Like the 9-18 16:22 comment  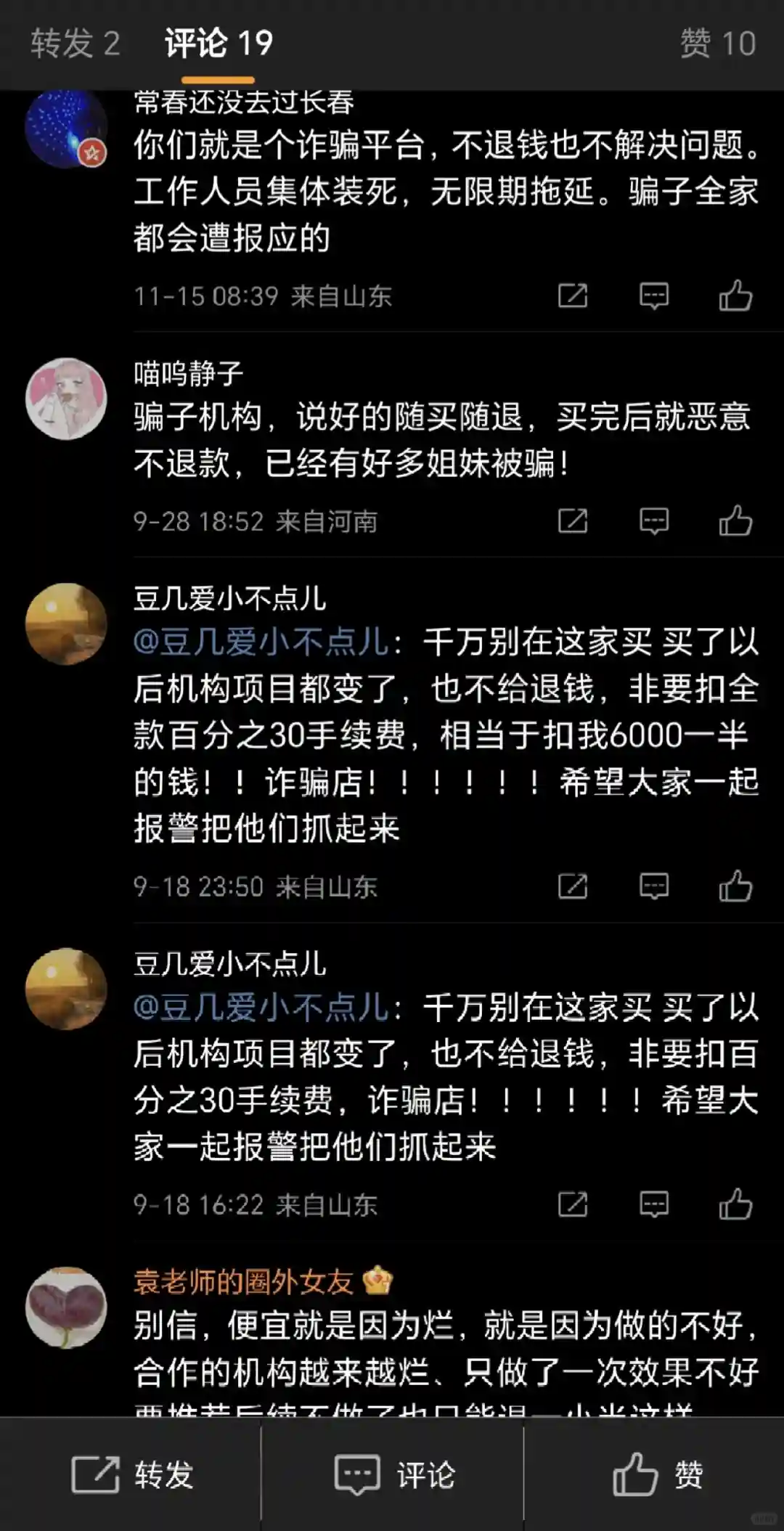pos(735,1205)
